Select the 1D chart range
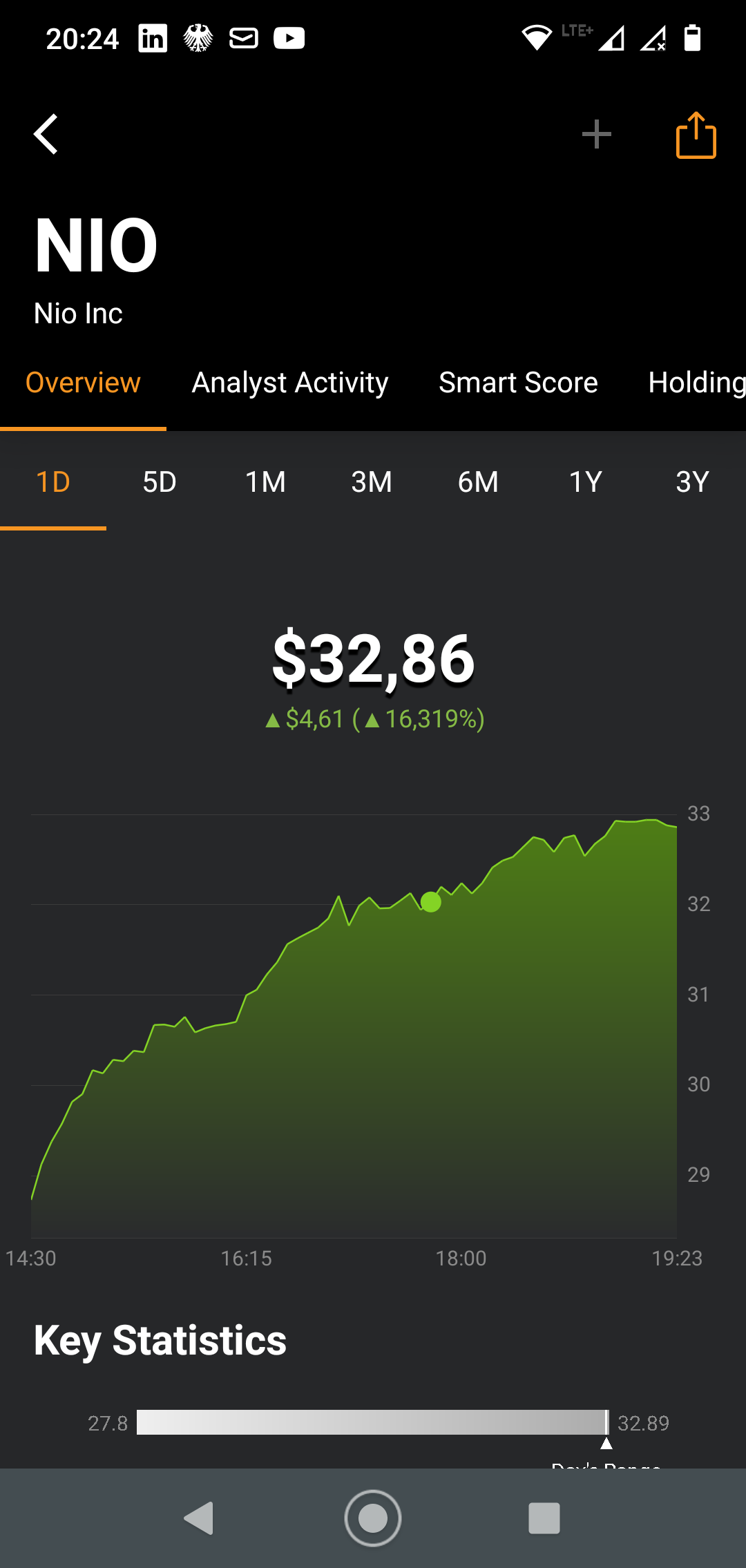This screenshot has width=746, height=1568. pyautogui.click(x=53, y=482)
